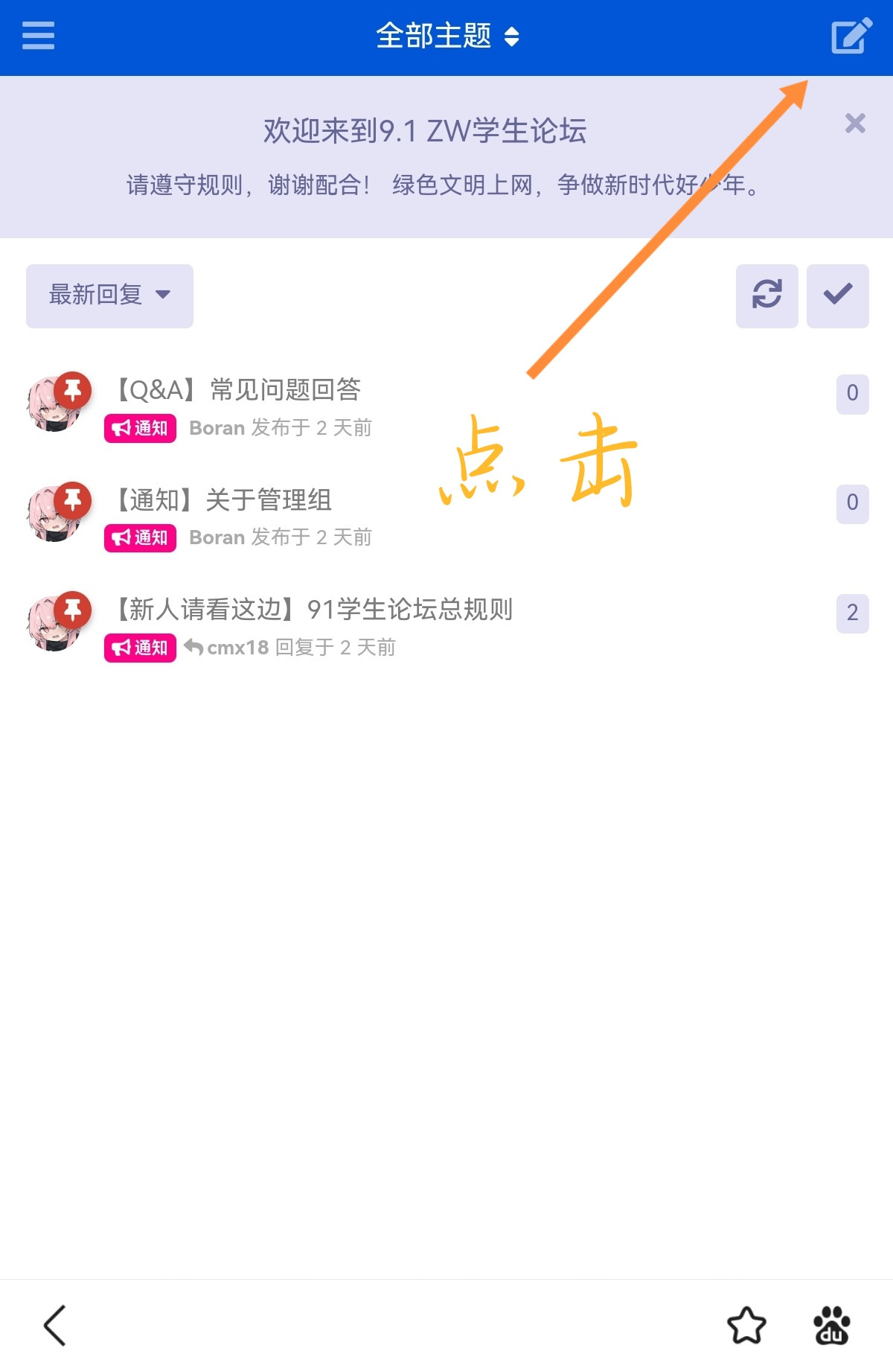Open the 最新回复 sort dropdown

coord(109,296)
